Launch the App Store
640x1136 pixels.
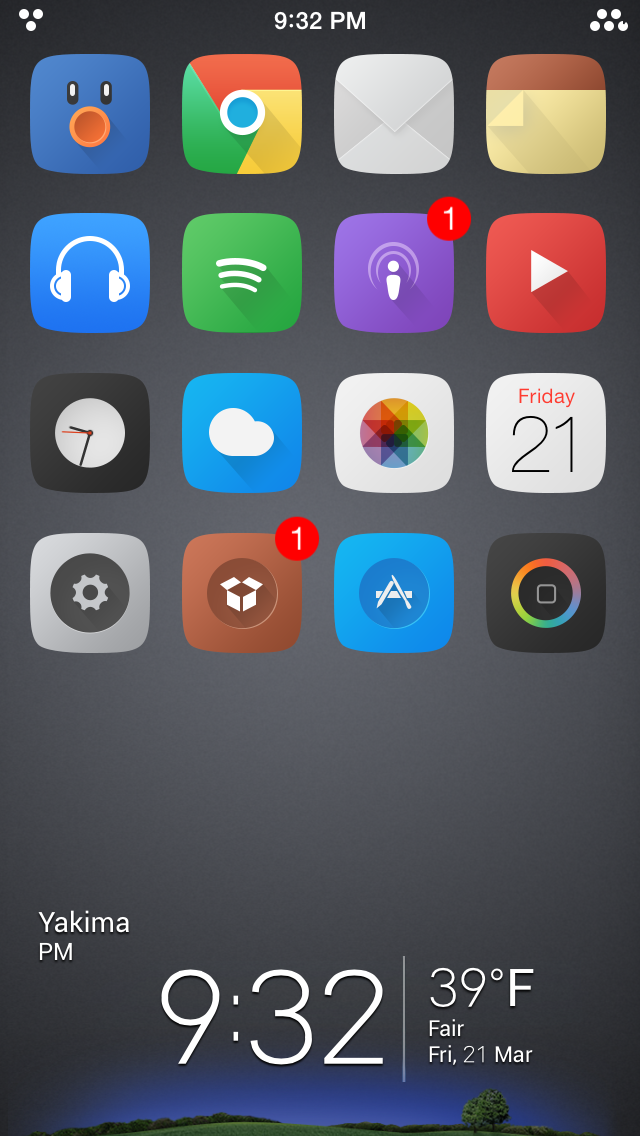point(394,593)
